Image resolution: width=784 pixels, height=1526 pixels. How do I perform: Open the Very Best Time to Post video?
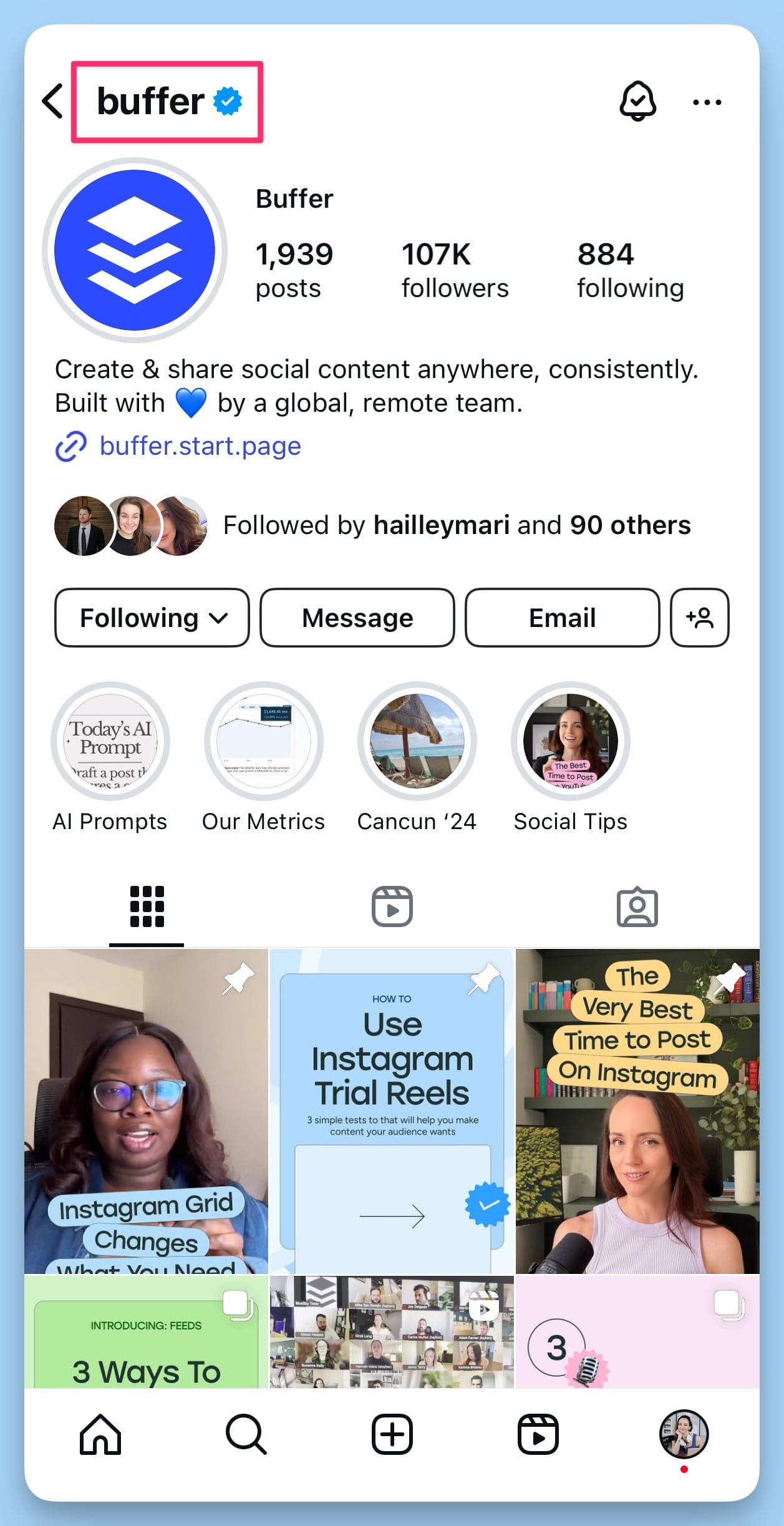[637, 1110]
